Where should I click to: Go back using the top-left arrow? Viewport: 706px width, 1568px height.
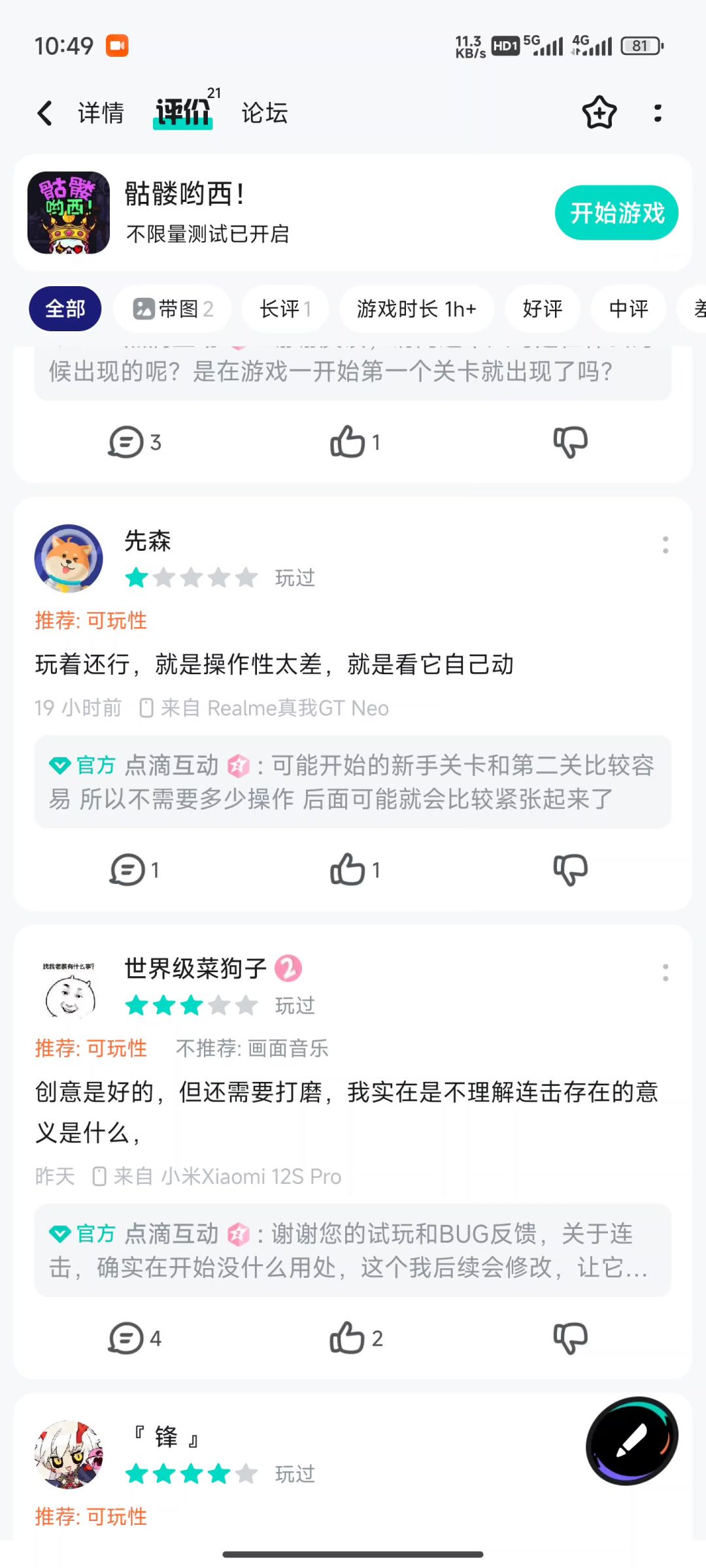click(x=44, y=113)
